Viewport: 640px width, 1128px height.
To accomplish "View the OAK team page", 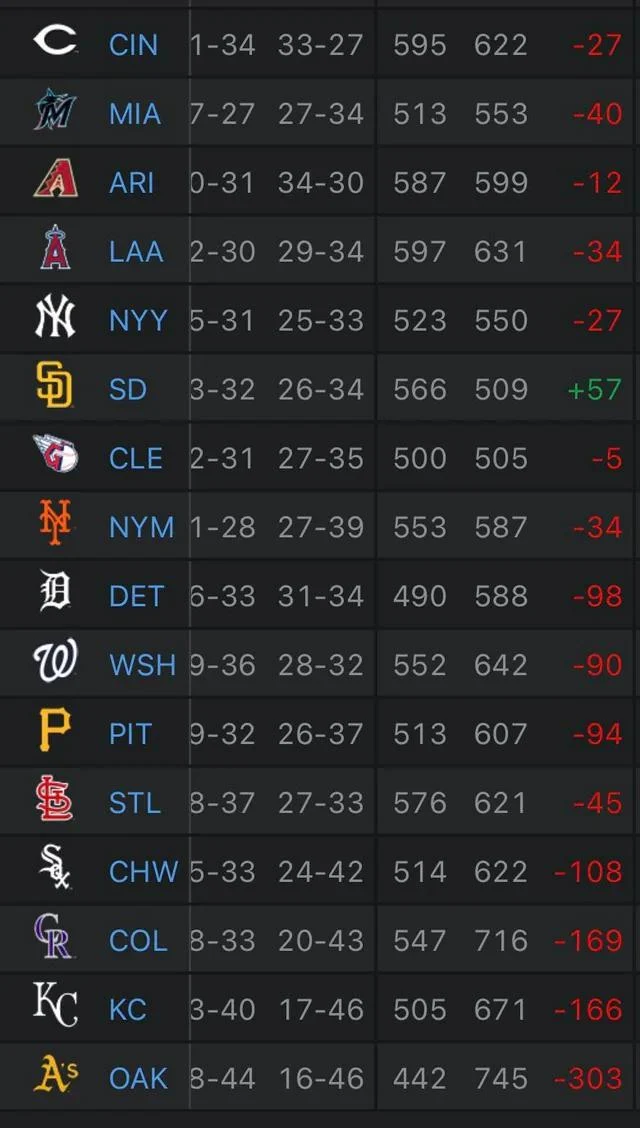I will click(138, 1080).
